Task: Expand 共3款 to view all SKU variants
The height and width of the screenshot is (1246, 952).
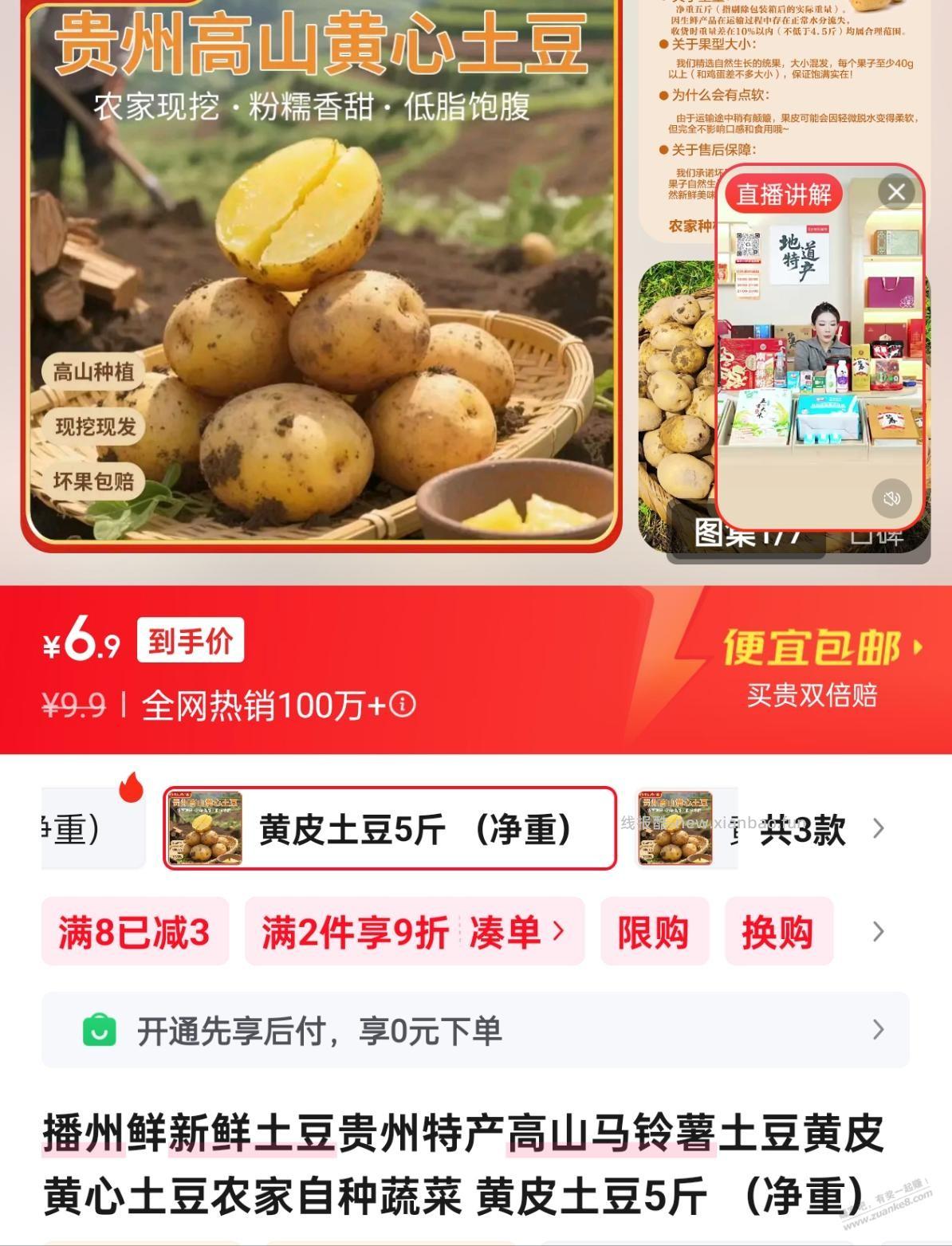Action: (801, 827)
